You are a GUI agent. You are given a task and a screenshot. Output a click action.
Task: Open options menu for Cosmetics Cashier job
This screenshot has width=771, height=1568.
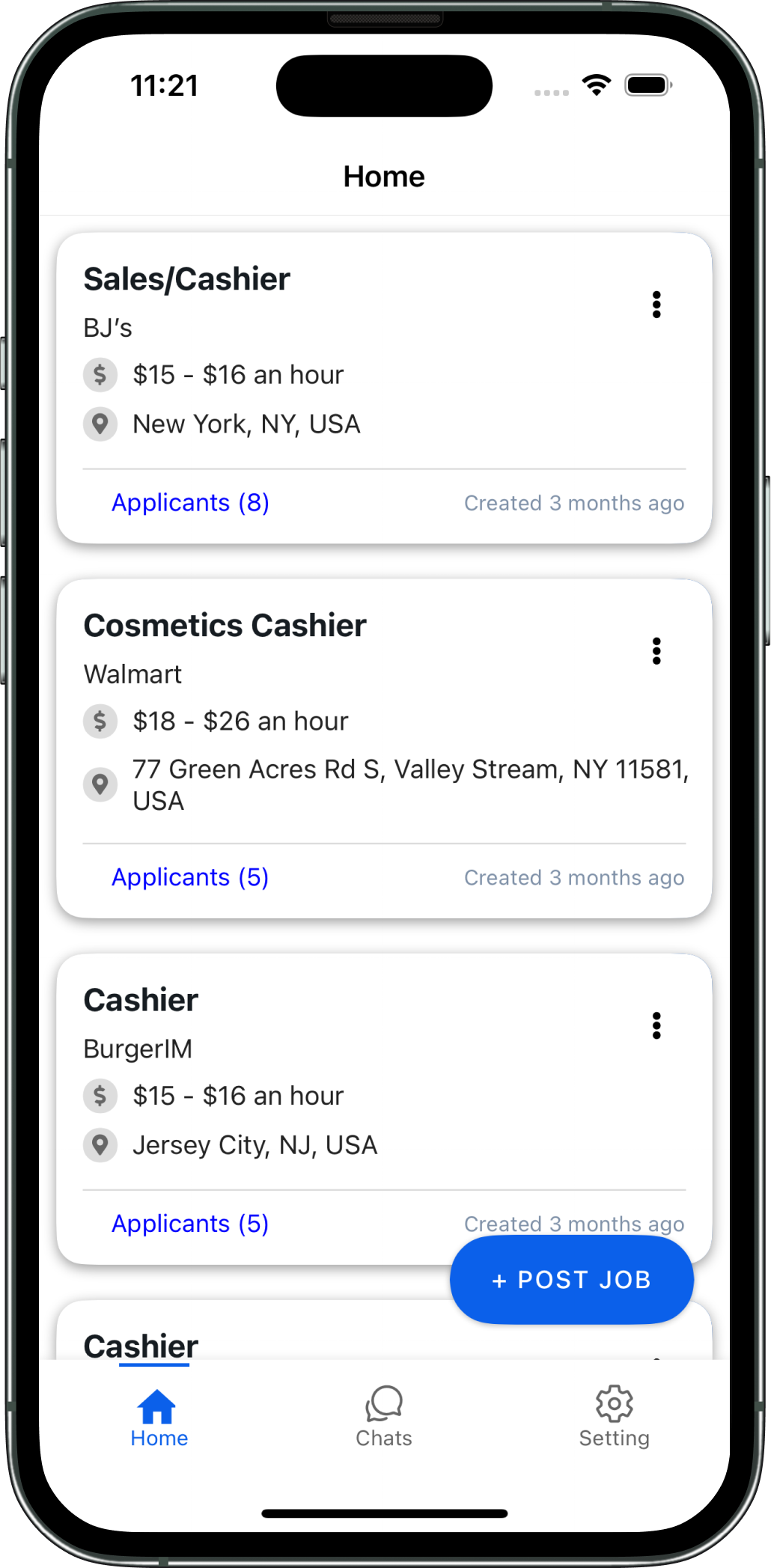[x=656, y=651]
